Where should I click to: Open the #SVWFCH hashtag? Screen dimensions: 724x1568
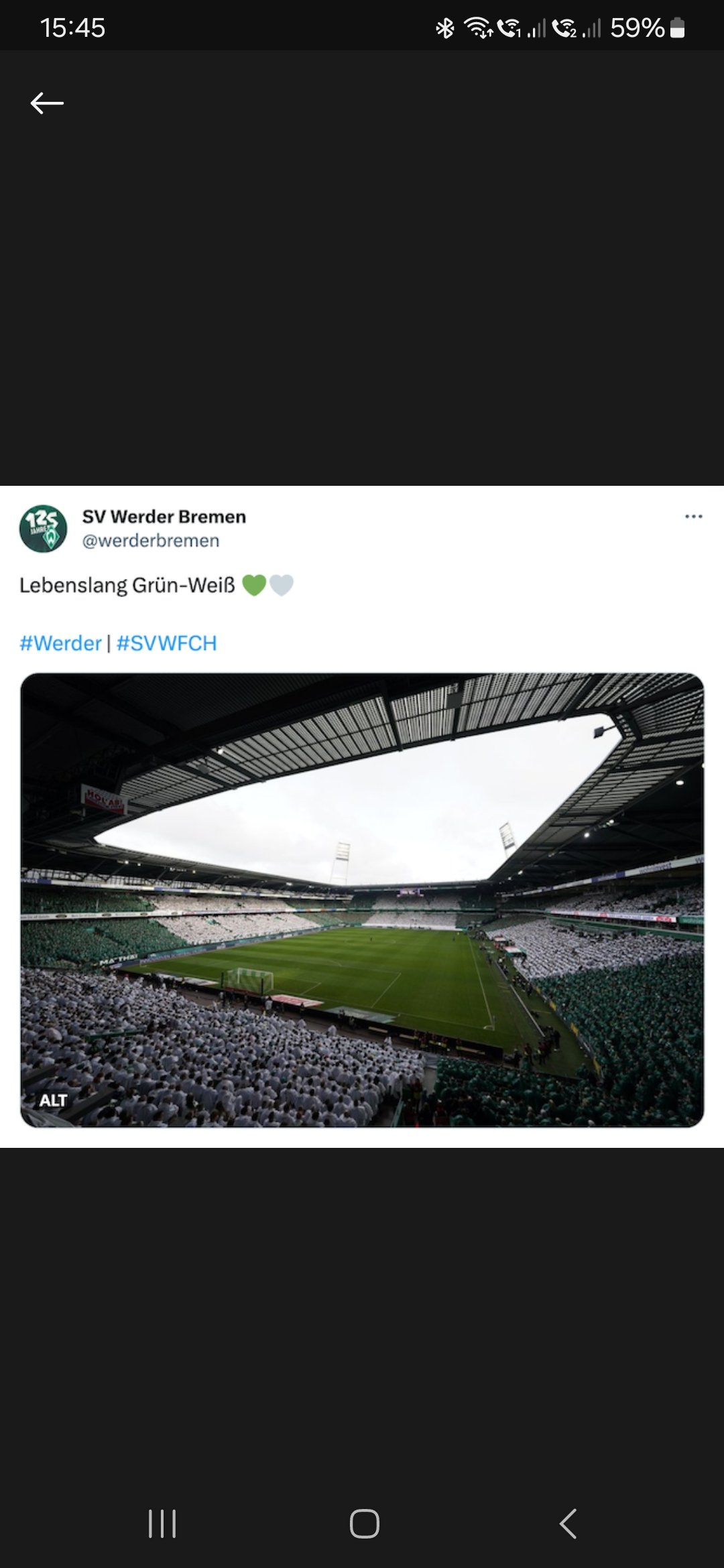tap(167, 643)
